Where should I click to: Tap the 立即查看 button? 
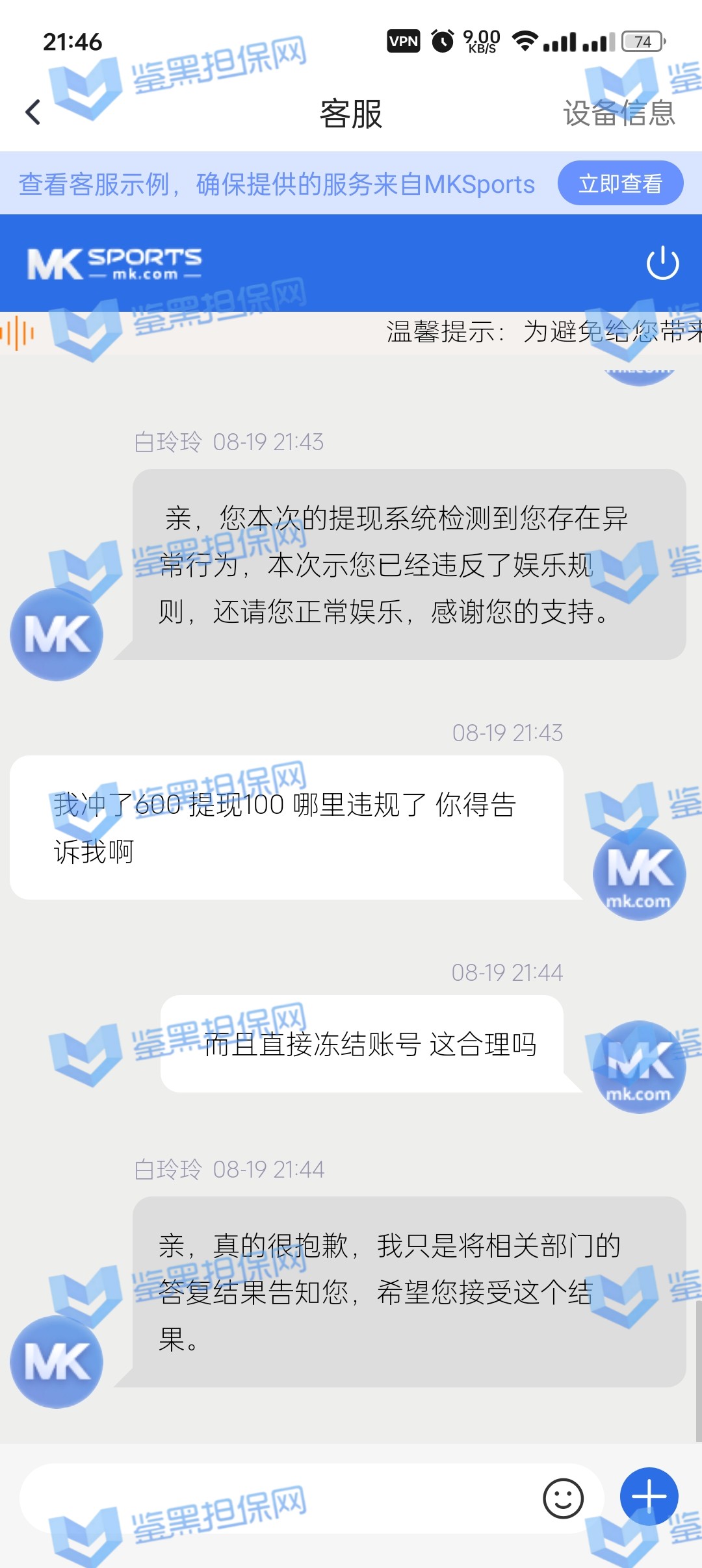(620, 184)
